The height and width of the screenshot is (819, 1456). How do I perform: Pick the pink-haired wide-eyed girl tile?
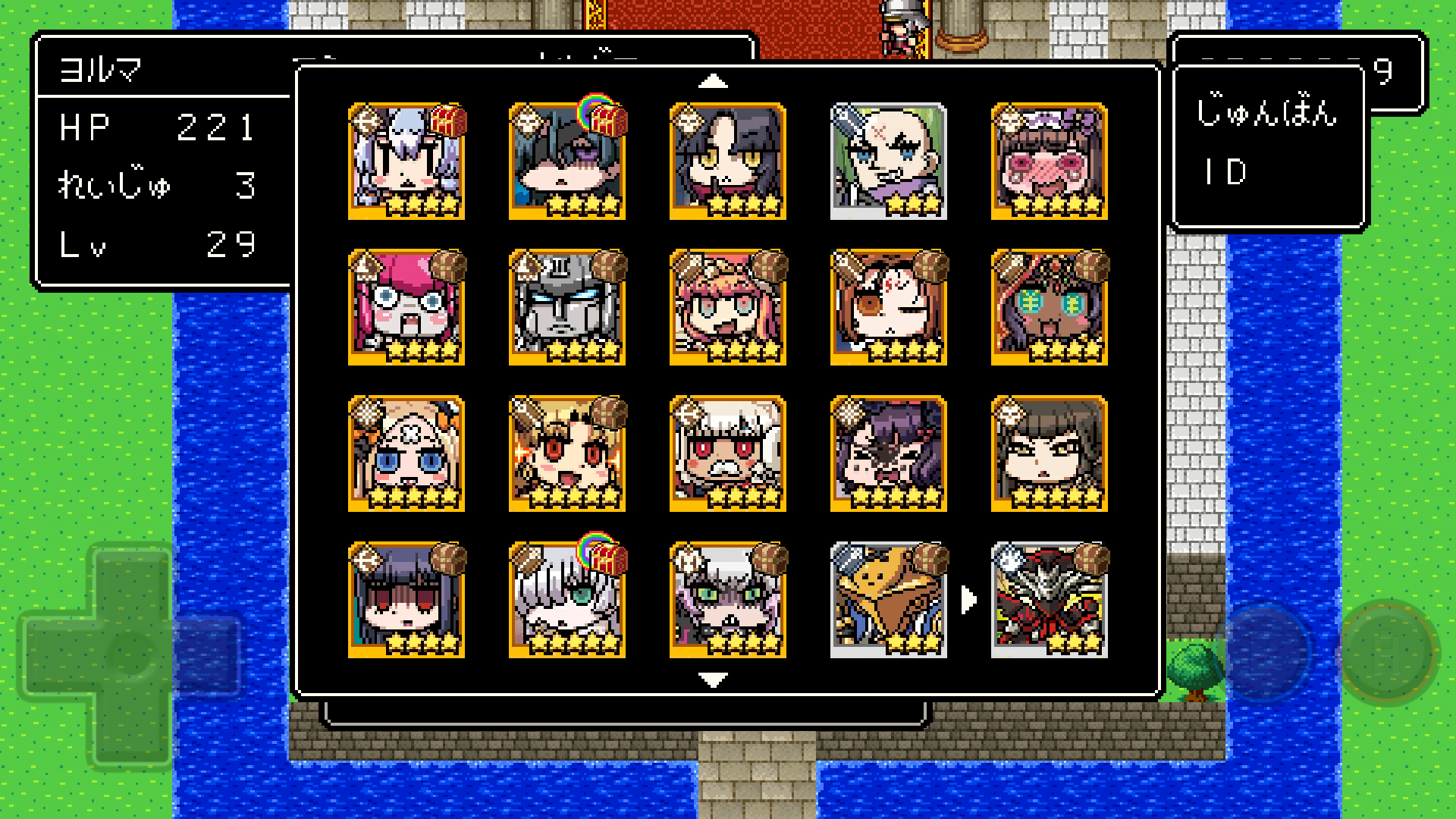pyautogui.click(x=406, y=307)
